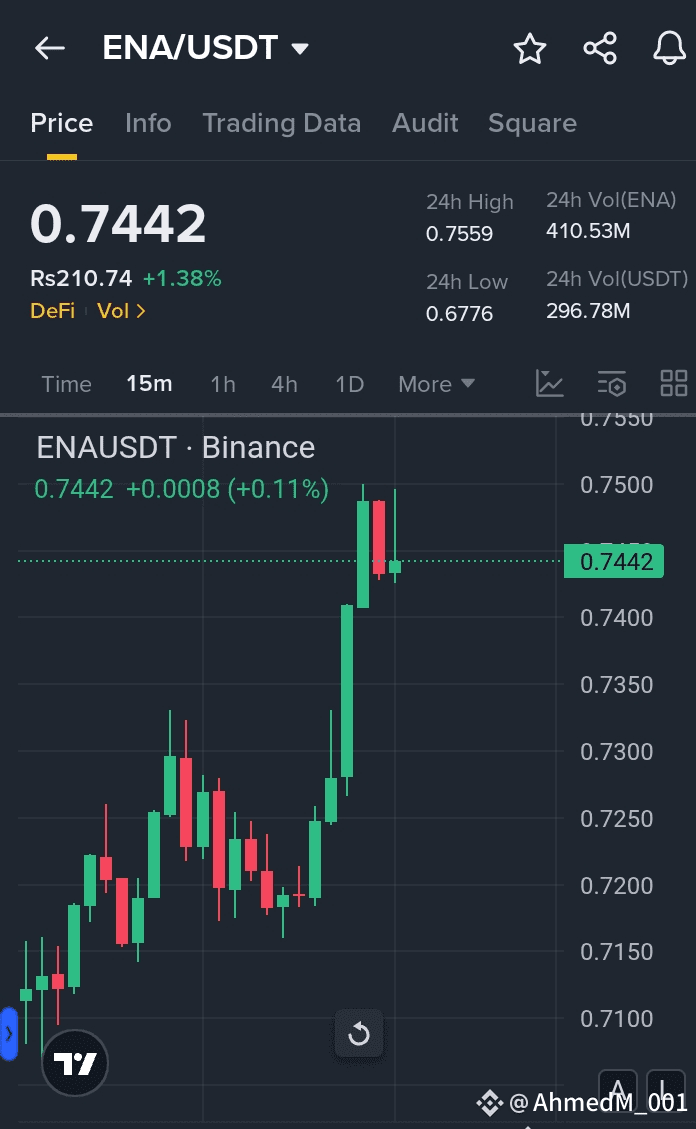Open the Square tab
The width and height of the screenshot is (696, 1129).
[532, 123]
